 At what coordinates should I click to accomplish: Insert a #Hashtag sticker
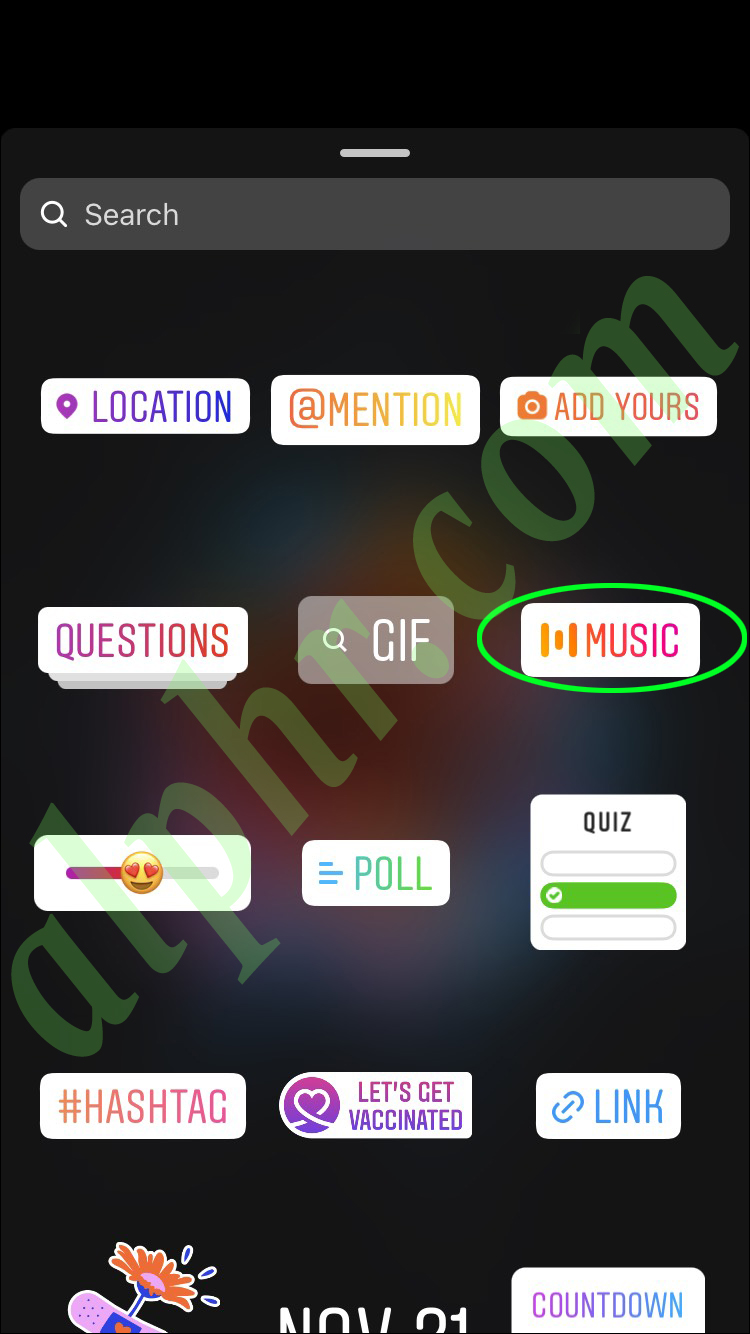143,1106
